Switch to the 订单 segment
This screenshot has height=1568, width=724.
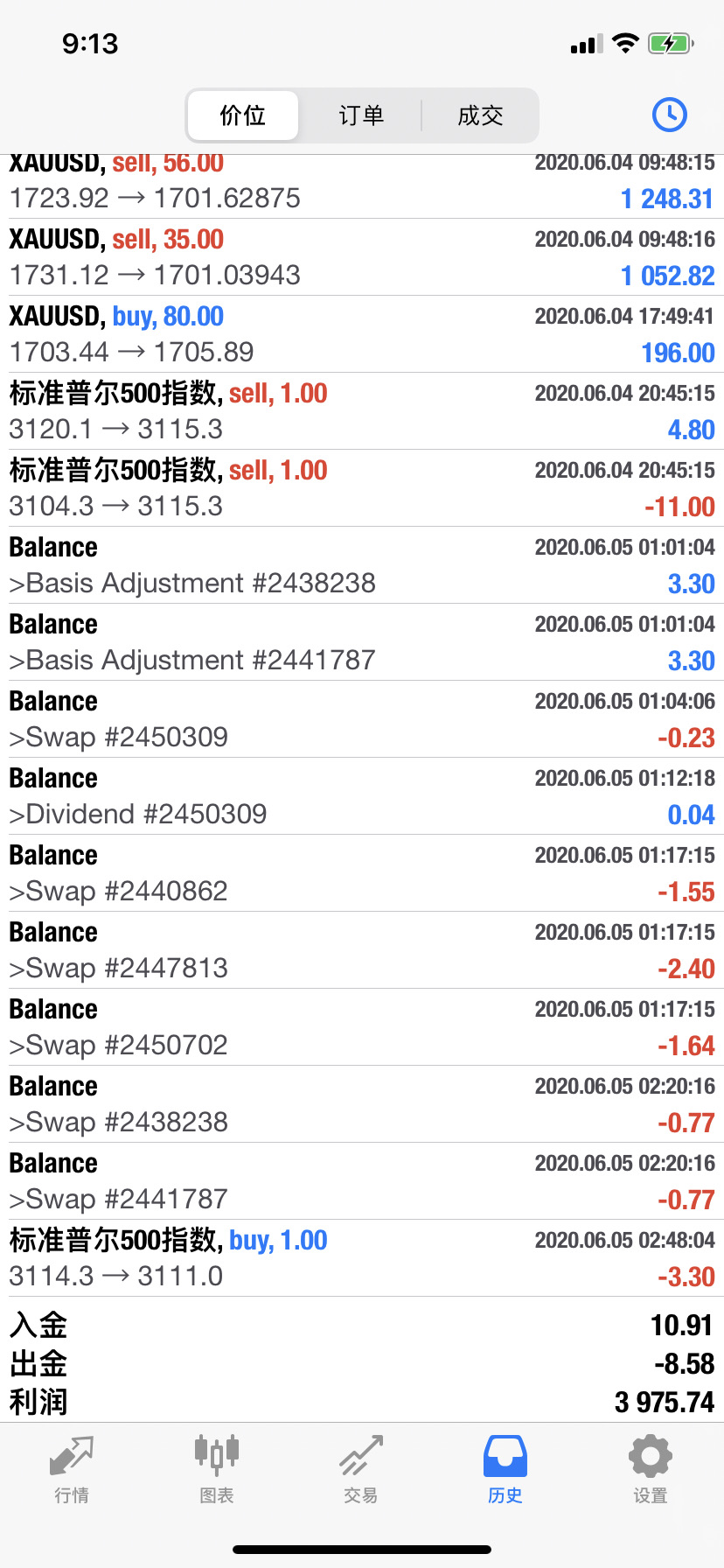pyautogui.click(x=361, y=115)
